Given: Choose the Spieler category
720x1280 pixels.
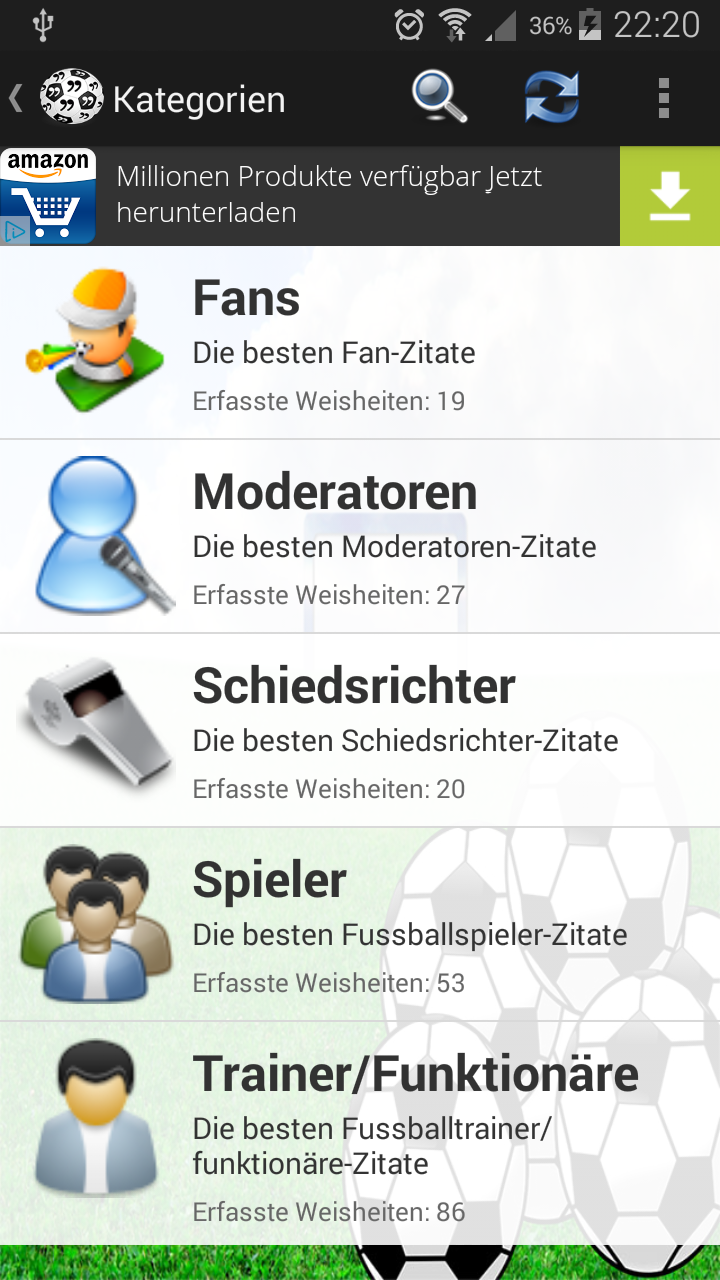Looking at the screenshot, I should click(360, 925).
